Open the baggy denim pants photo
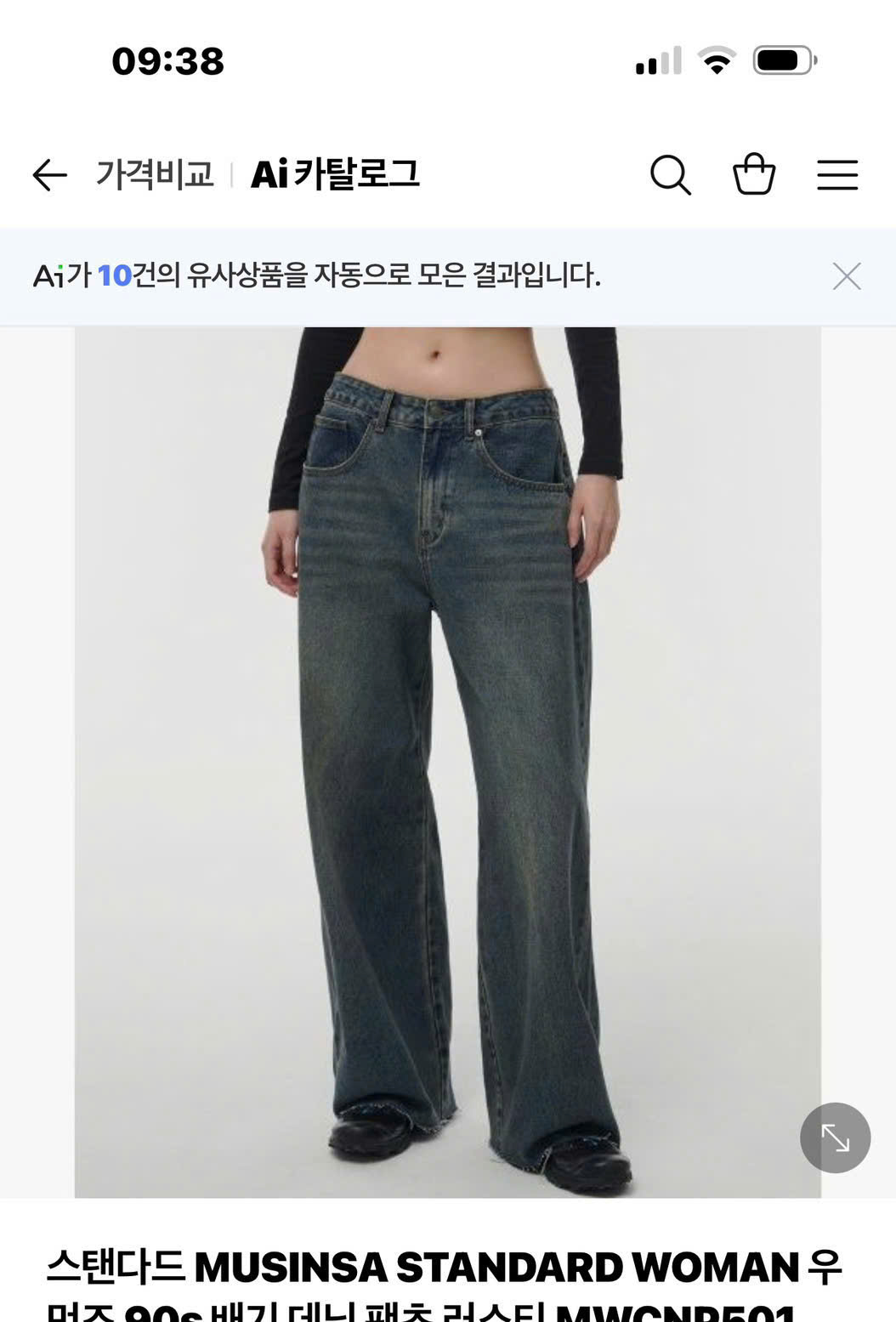 point(447,762)
